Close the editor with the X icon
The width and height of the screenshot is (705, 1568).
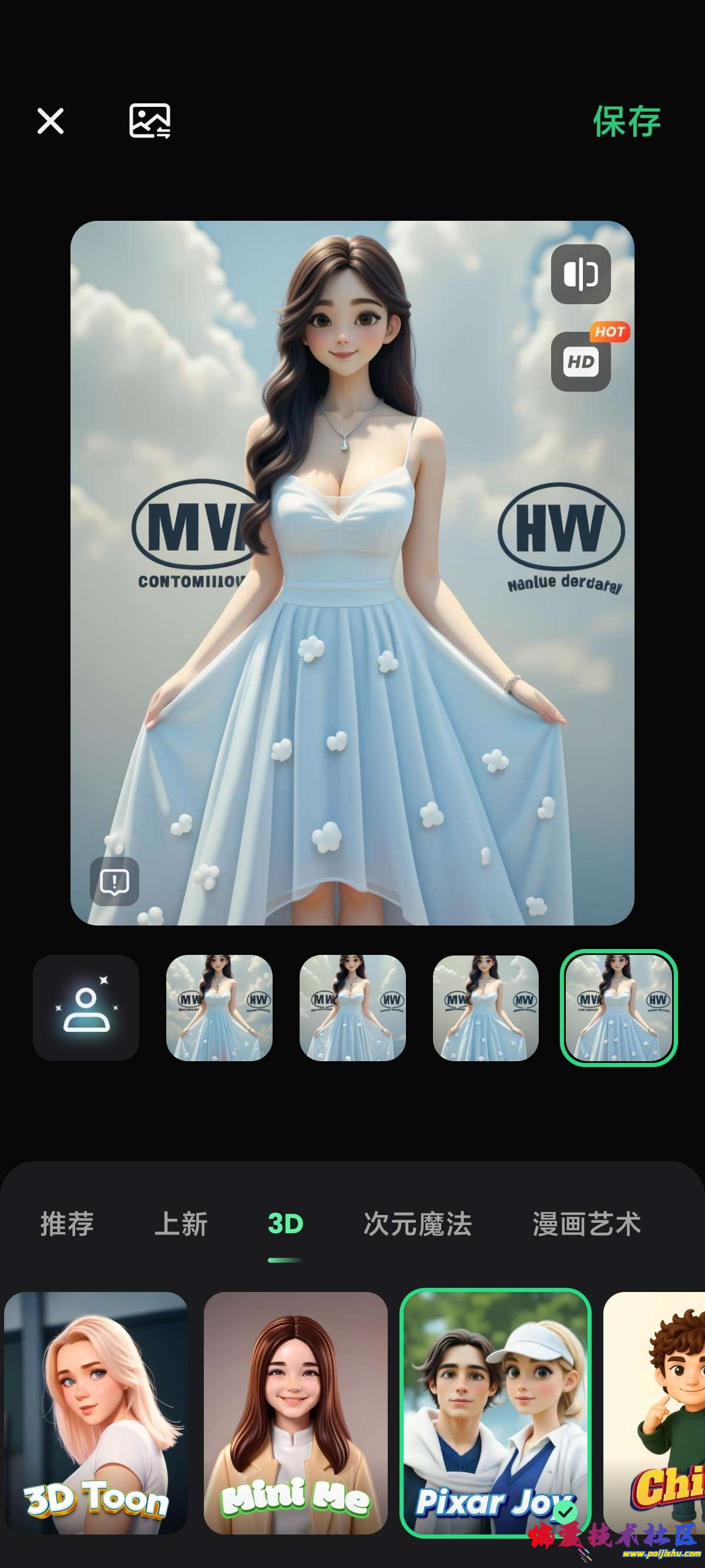pyautogui.click(x=51, y=121)
